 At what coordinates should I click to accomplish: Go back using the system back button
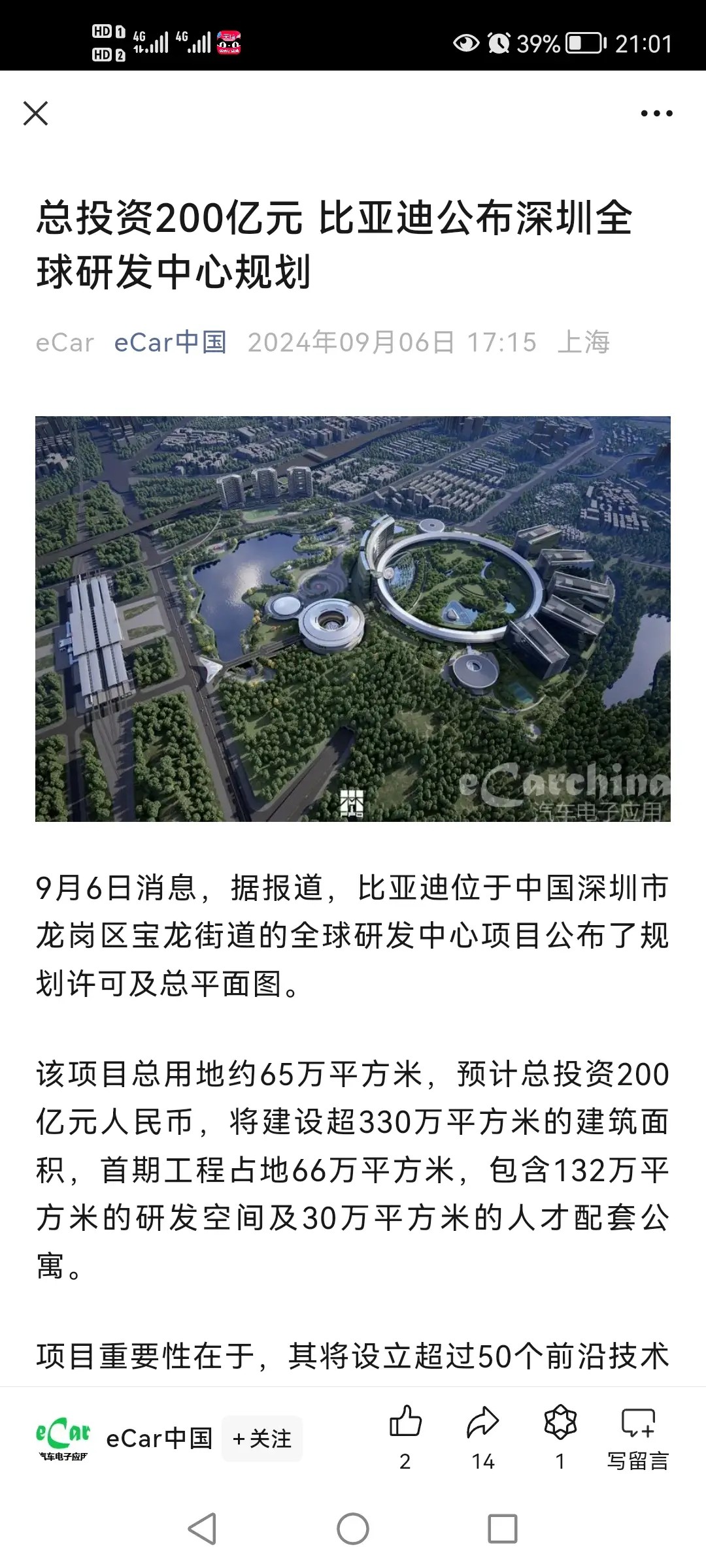[203, 1529]
